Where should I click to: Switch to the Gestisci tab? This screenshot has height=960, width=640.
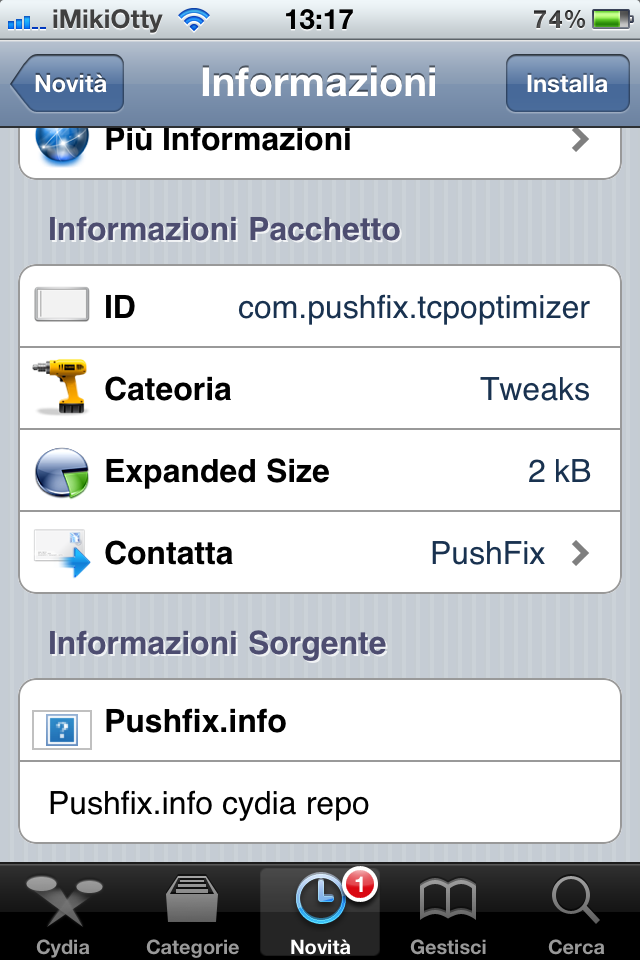(448, 914)
